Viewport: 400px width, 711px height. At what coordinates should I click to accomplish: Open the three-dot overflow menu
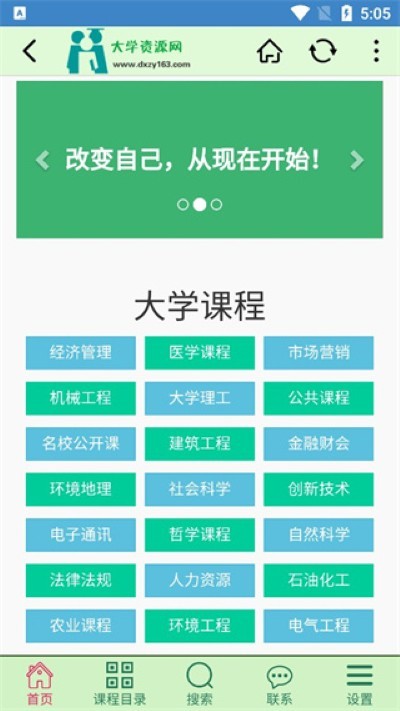click(376, 51)
